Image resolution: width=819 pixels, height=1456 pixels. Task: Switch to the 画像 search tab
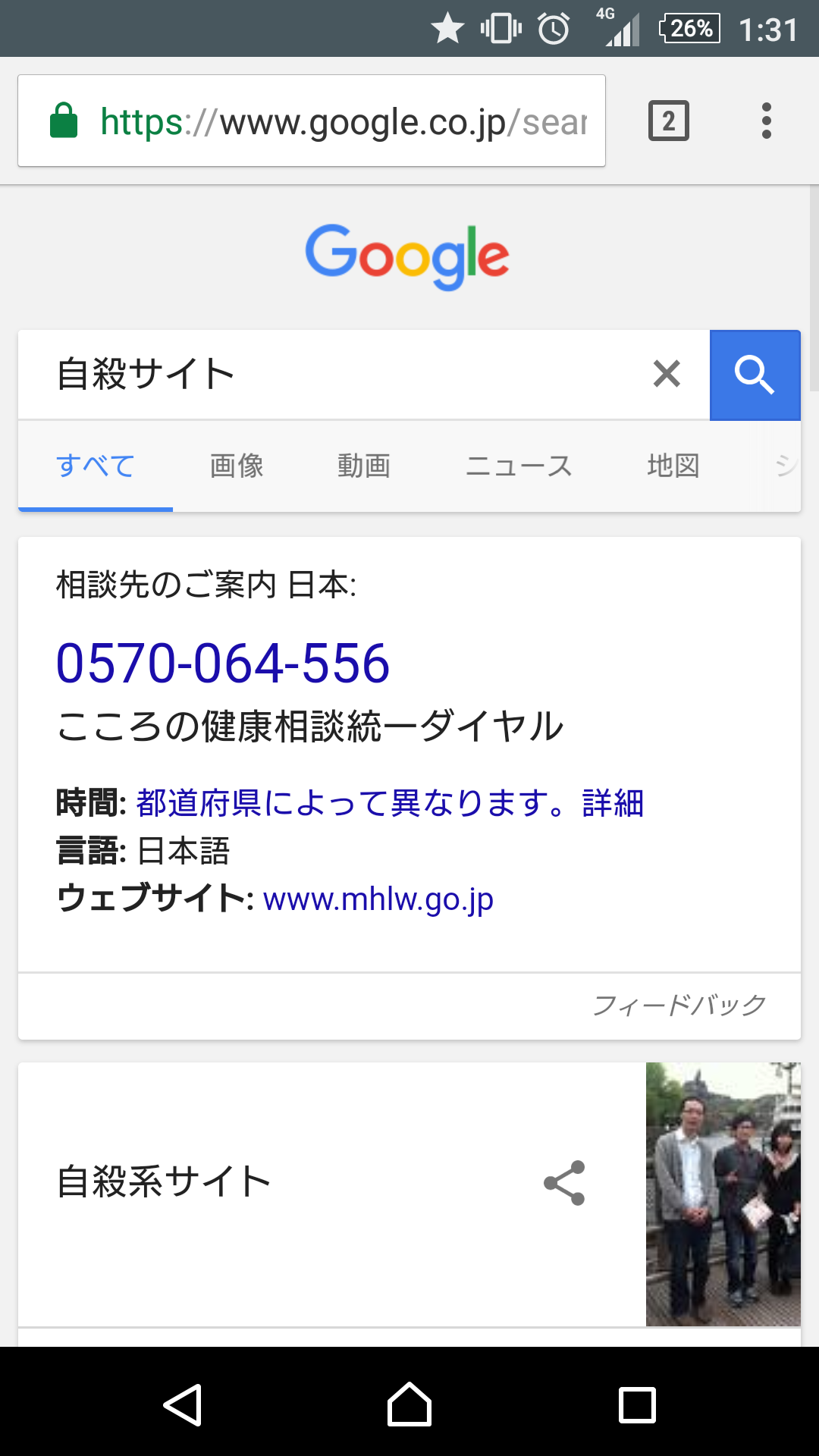(235, 466)
